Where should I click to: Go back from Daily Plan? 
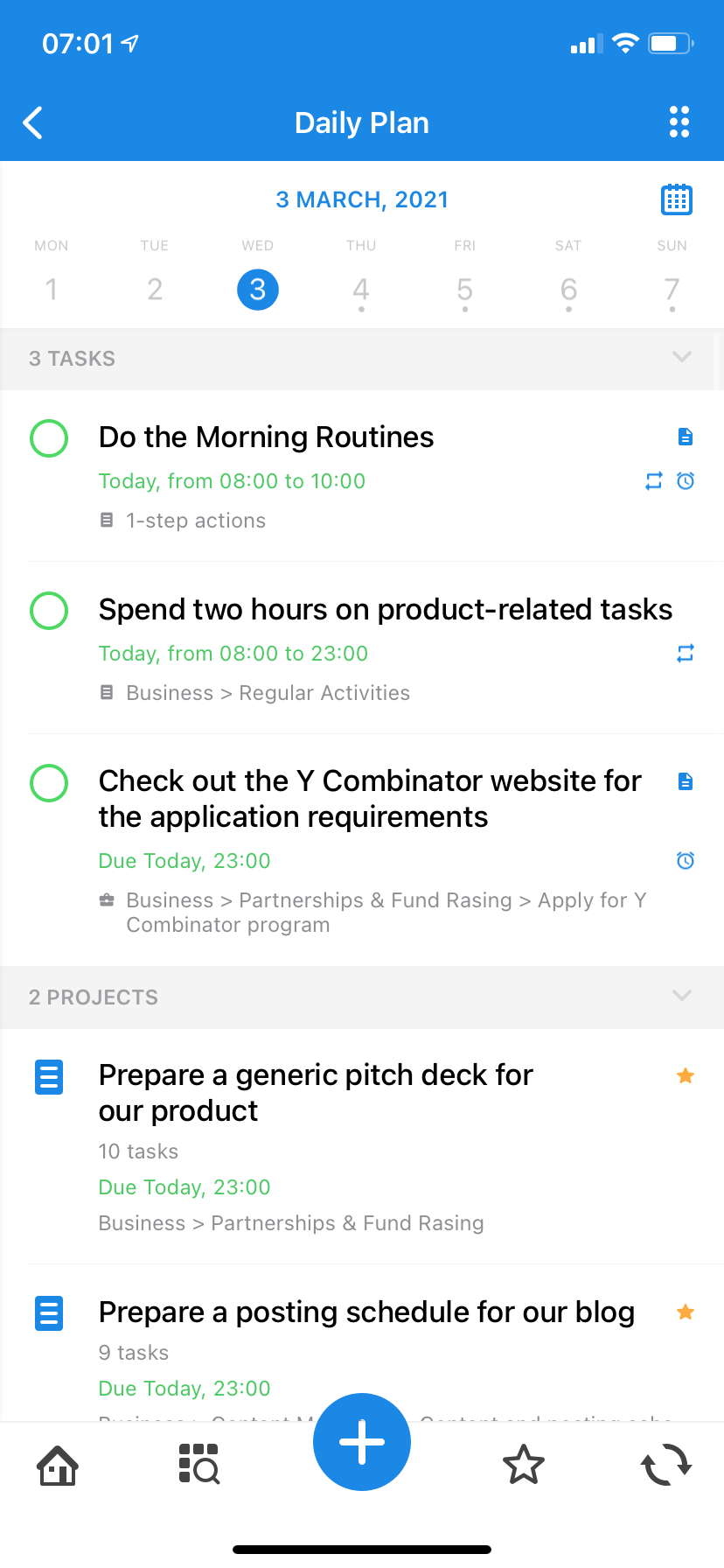(33, 123)
